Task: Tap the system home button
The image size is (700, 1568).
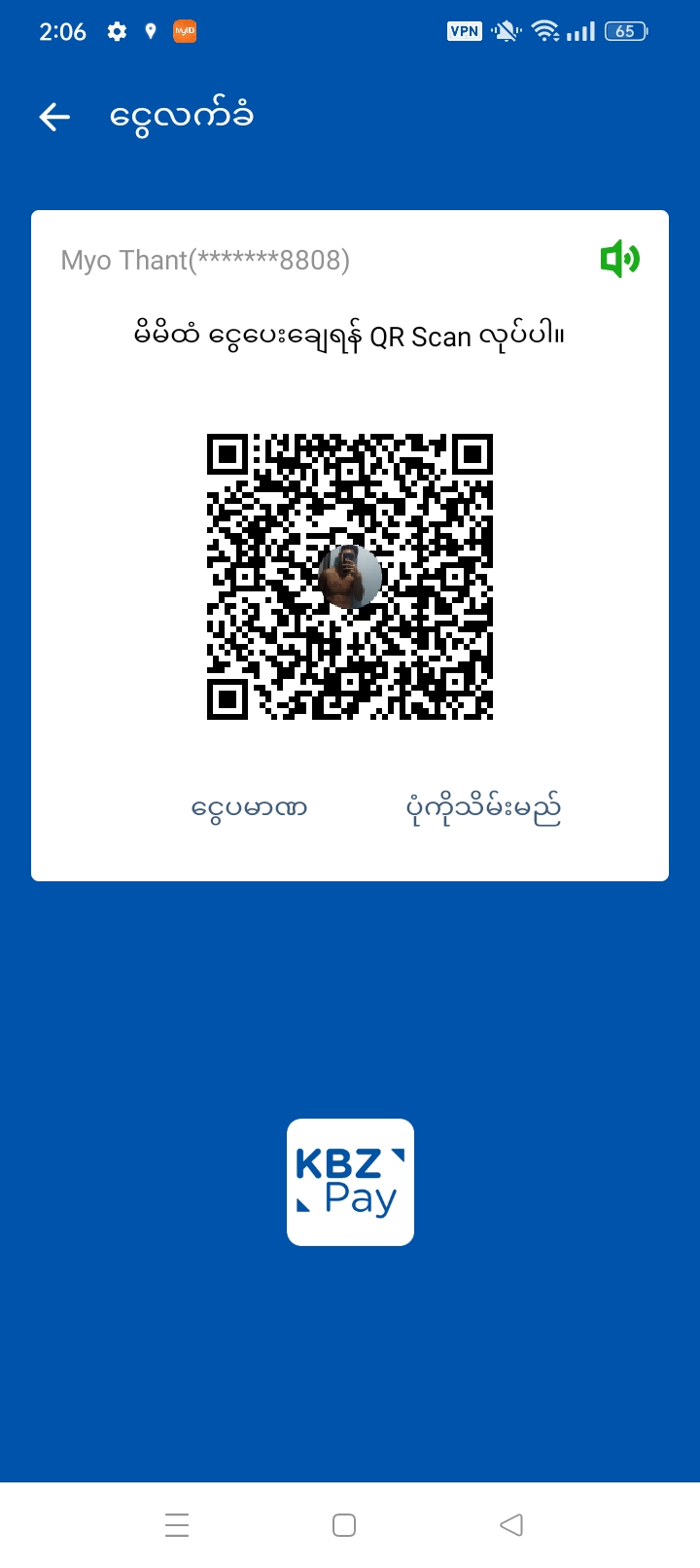Action: (344, 1524)
